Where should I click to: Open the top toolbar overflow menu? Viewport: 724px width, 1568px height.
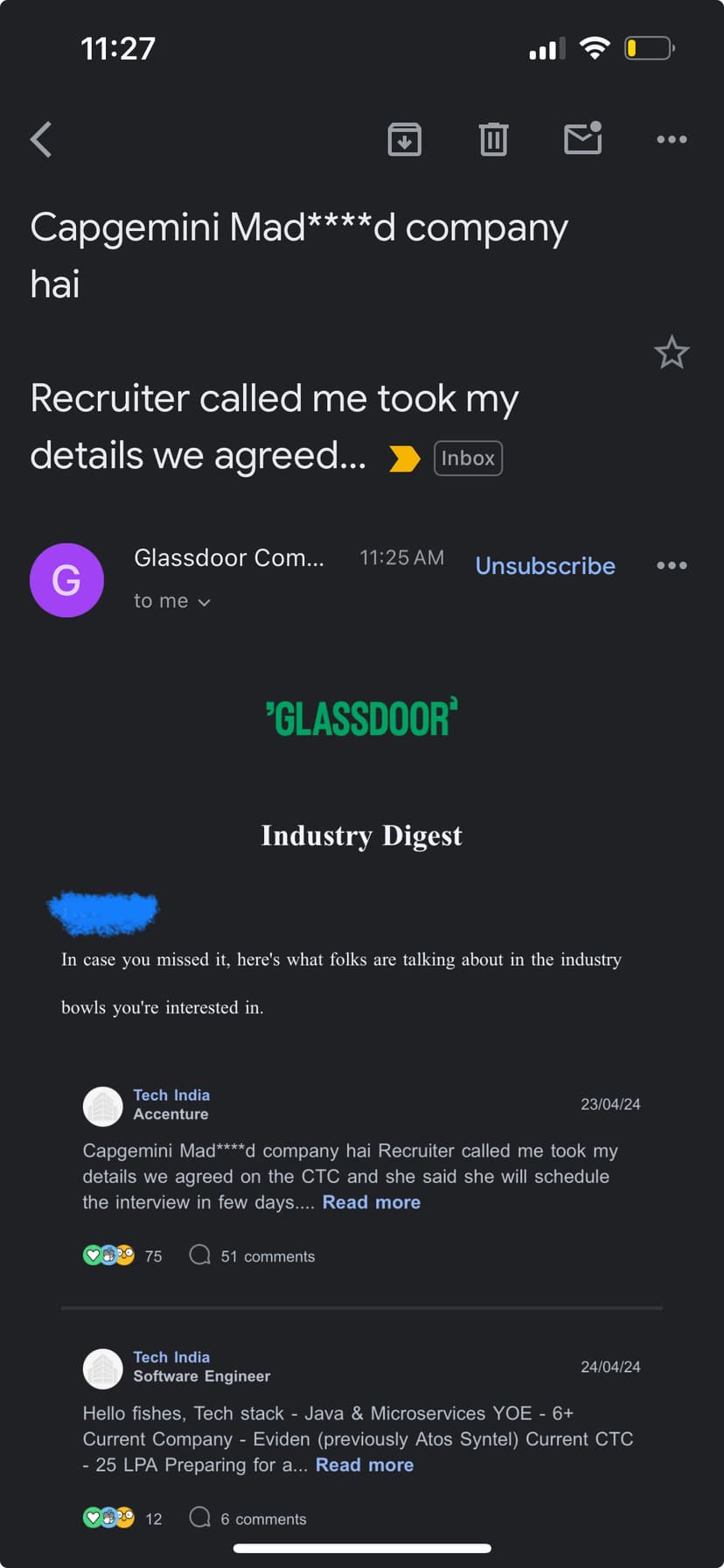coord(672,139)
